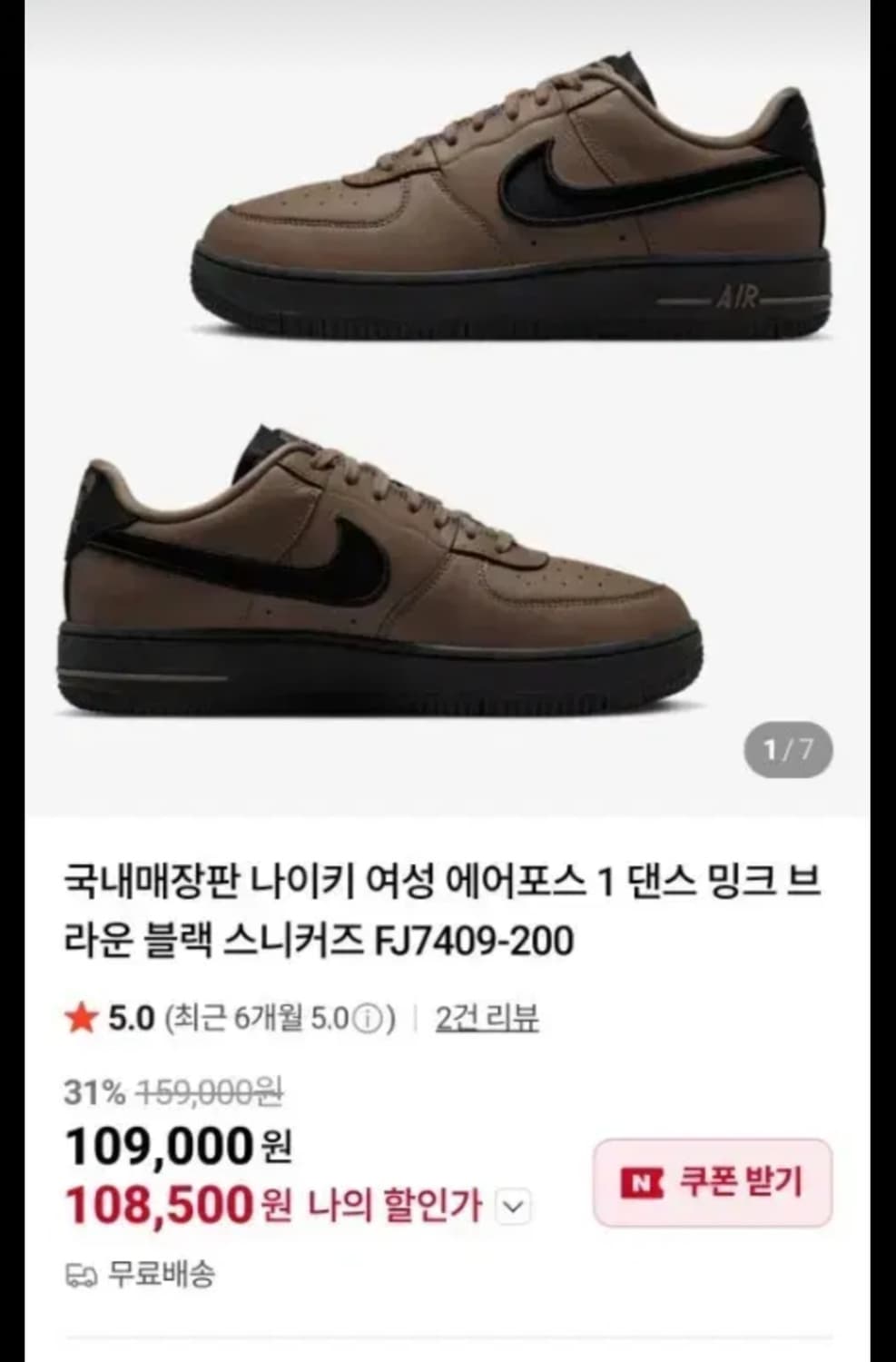This screenshot has height=1362, width=896.
Task: Open the discount price dropdown chevron
Action: click(x=513, y=1208)
